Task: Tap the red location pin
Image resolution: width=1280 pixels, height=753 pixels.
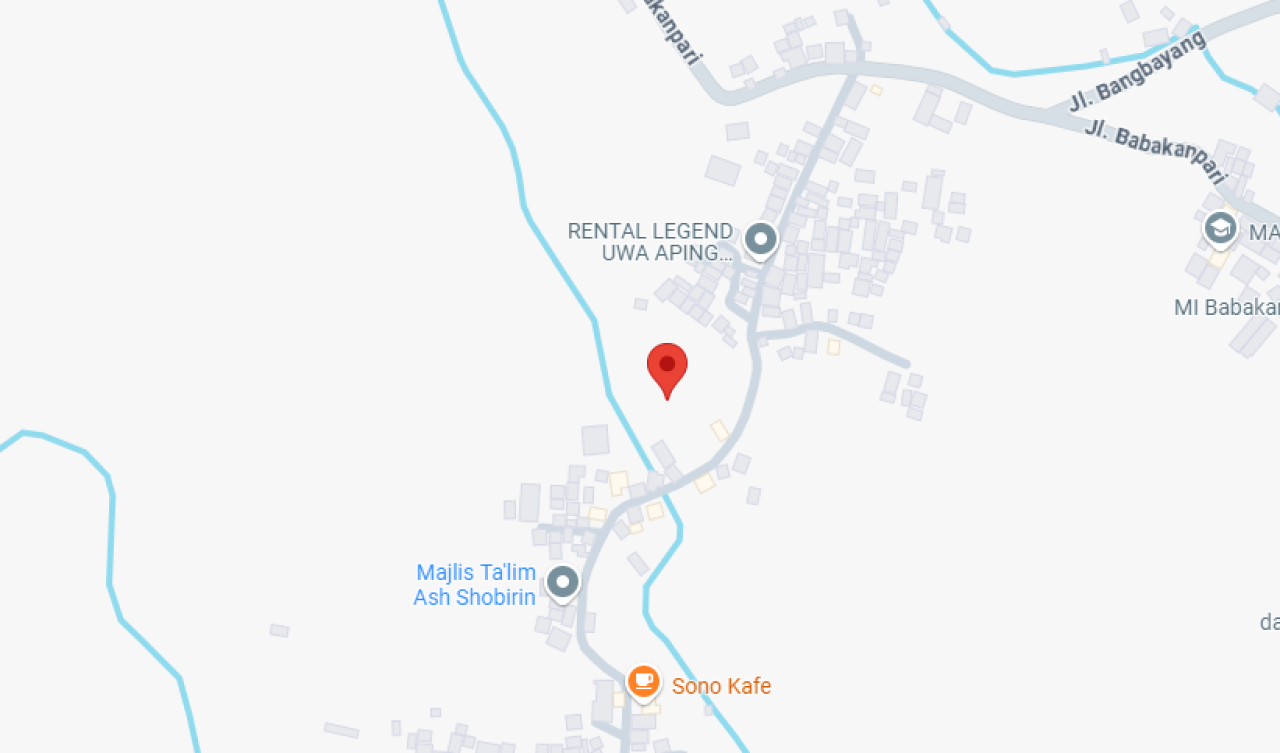Action: click(x=667, y=366)
